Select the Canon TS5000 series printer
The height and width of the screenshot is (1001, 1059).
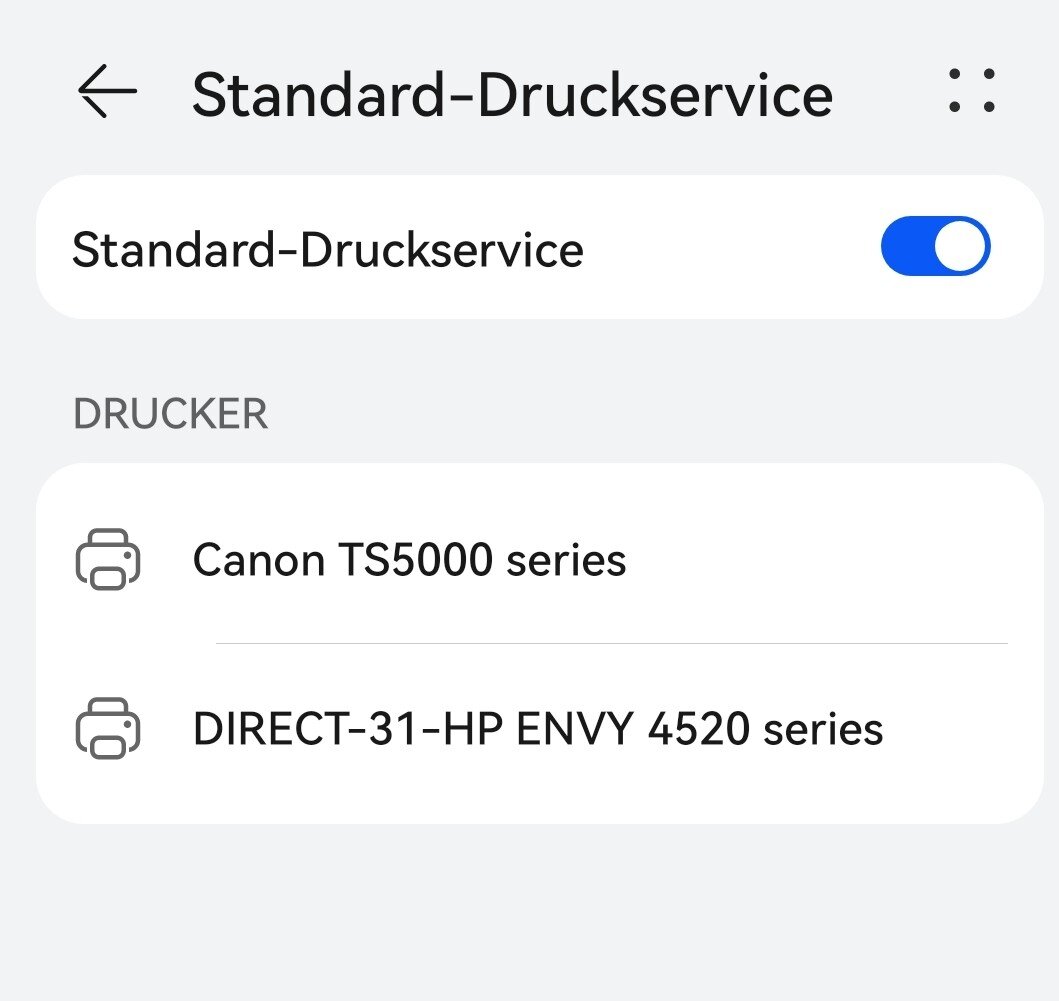pyautogui.click(x=409, y=560)
